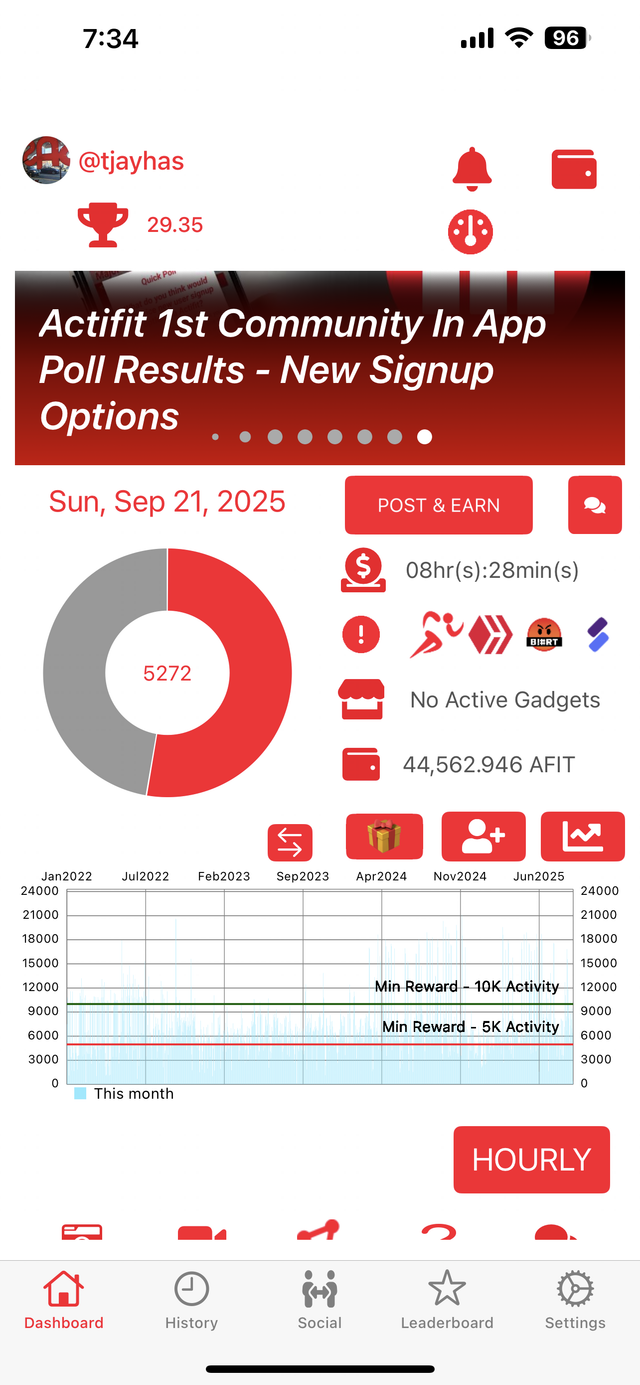Tap the add friend referral button
Image resolution: width=640 pixels, height=1385 pixels.
(483, 837)
